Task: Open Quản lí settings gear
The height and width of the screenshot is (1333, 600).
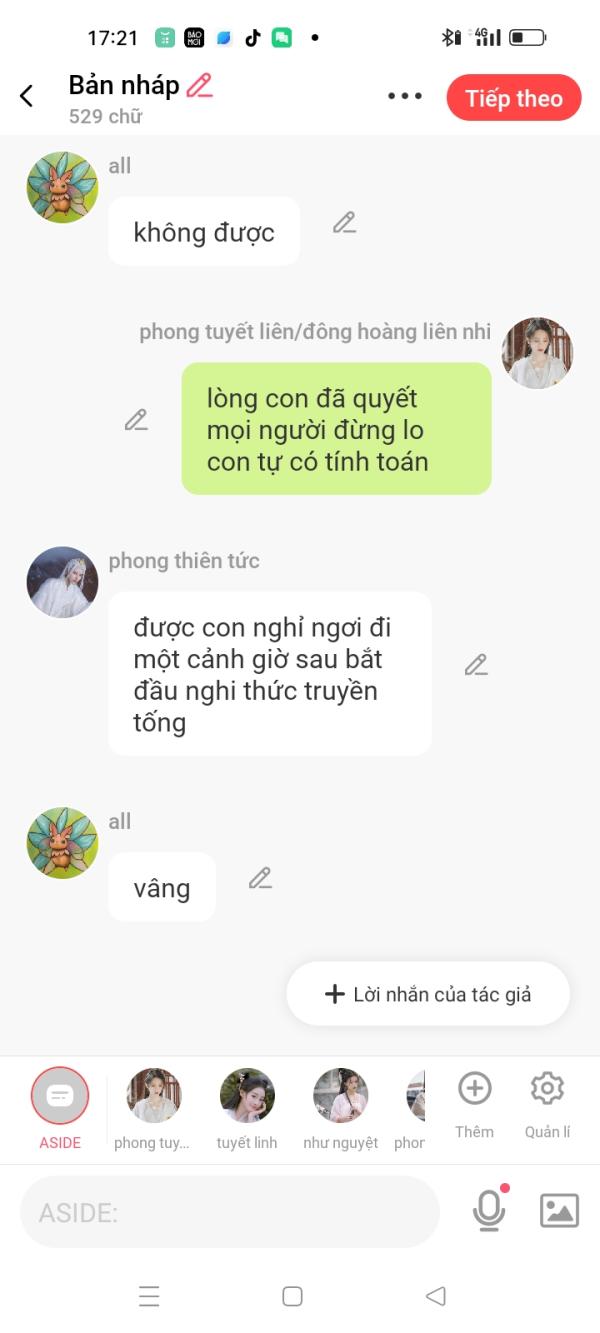Action: 547,1103
